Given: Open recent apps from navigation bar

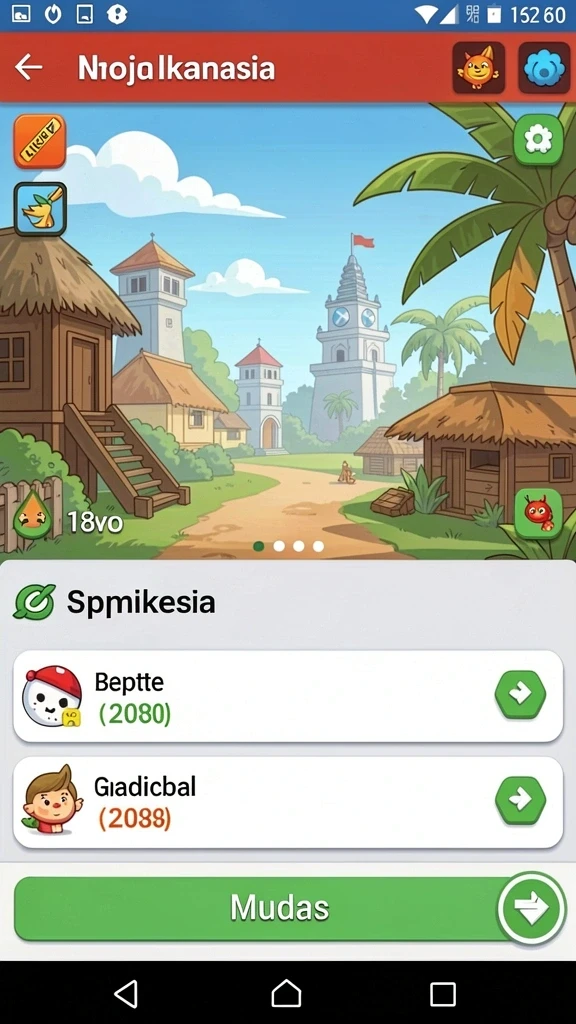Looking at the screenshot, I should (x=443, y=994).
